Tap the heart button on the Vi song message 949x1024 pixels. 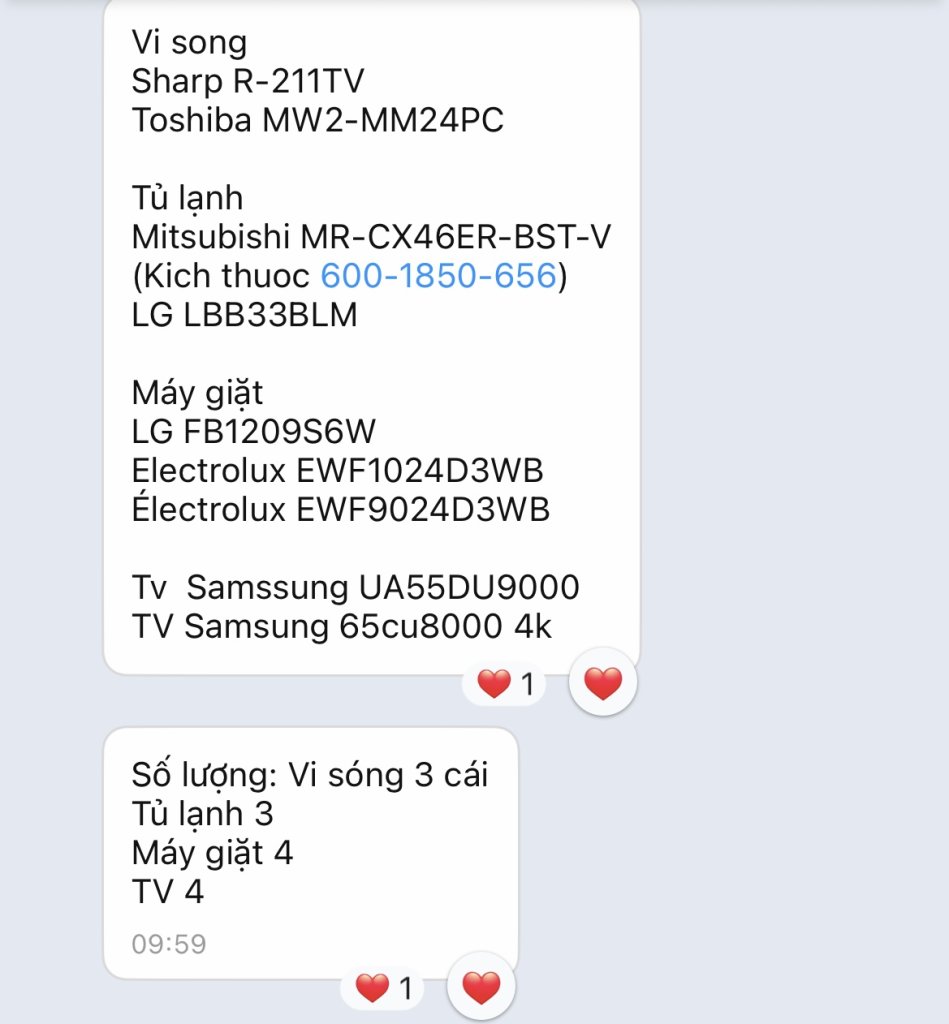[602, 684]
